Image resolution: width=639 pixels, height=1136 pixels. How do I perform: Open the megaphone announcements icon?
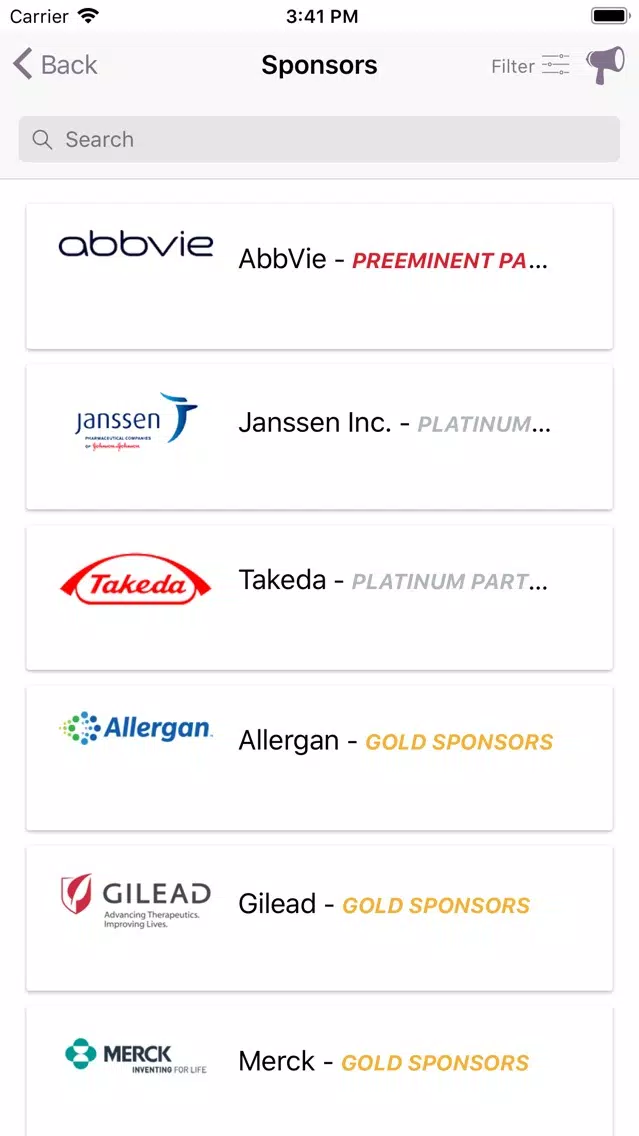606,65
